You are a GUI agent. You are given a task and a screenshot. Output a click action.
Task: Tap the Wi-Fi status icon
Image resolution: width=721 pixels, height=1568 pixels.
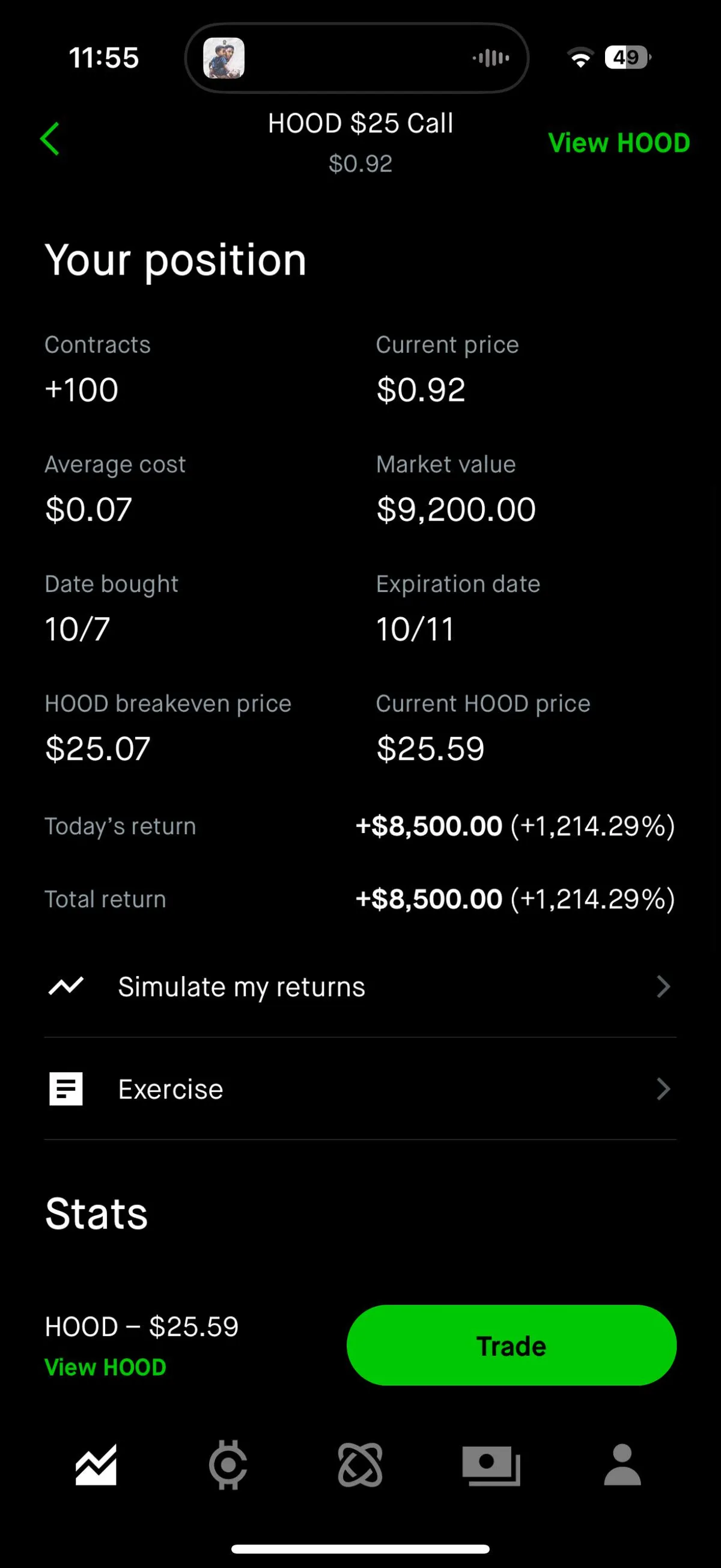[x=580, y=57]
